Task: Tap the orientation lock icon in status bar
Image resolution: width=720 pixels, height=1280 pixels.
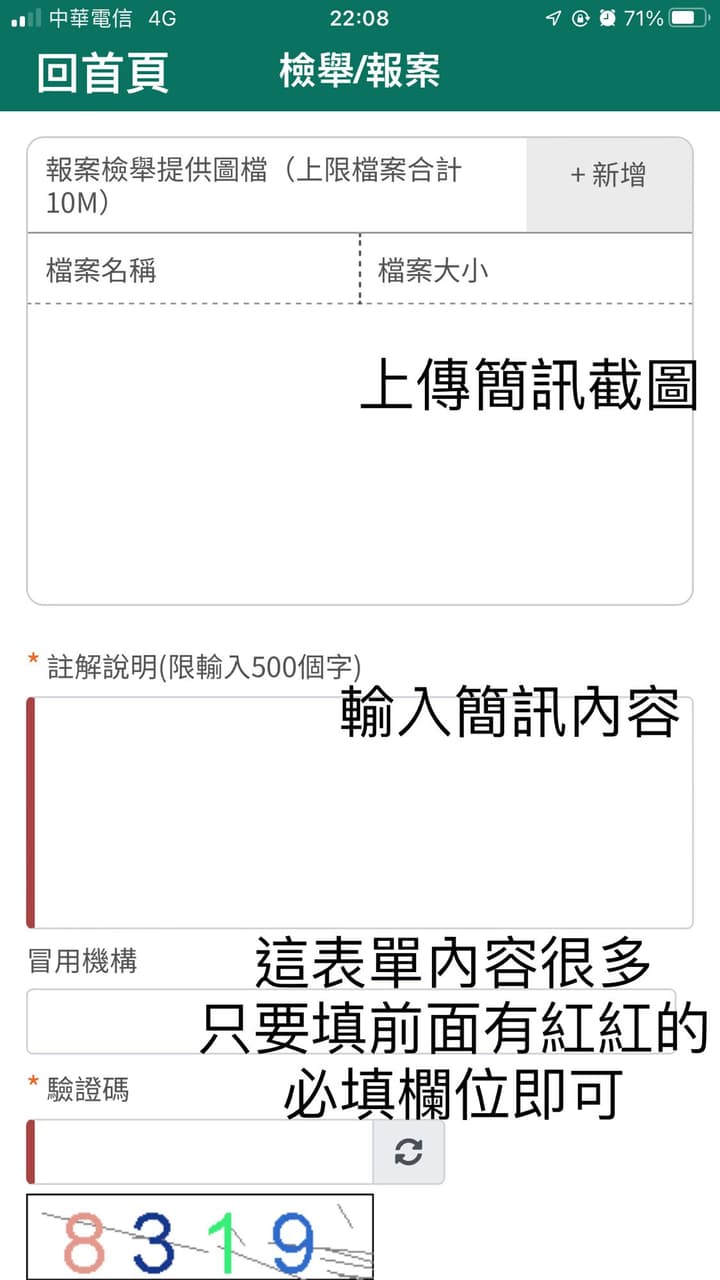Action: (580, 17)
